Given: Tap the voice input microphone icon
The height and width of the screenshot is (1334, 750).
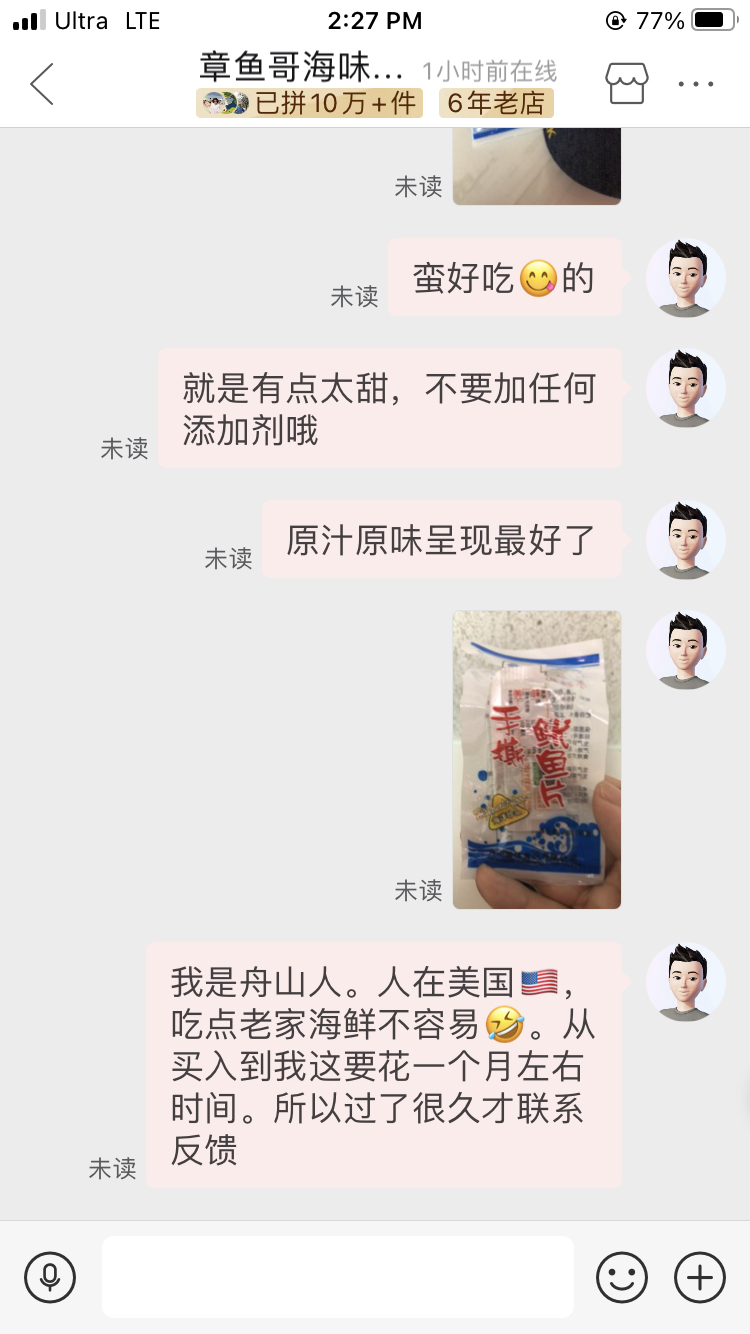Looking at the screenshot, I should pyautogui.click(x=50, y=1277).
